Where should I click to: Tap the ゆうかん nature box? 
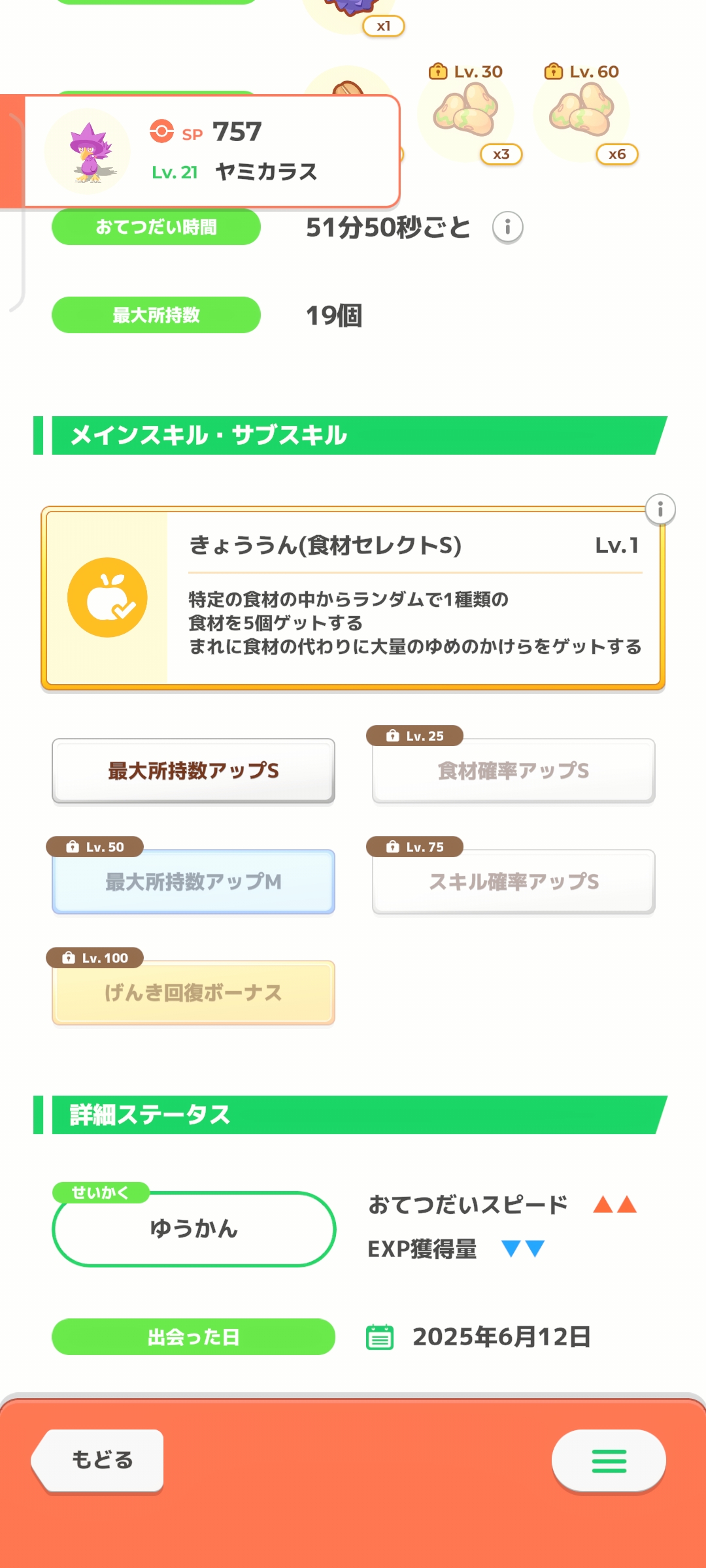click(x=194, y=1229)
